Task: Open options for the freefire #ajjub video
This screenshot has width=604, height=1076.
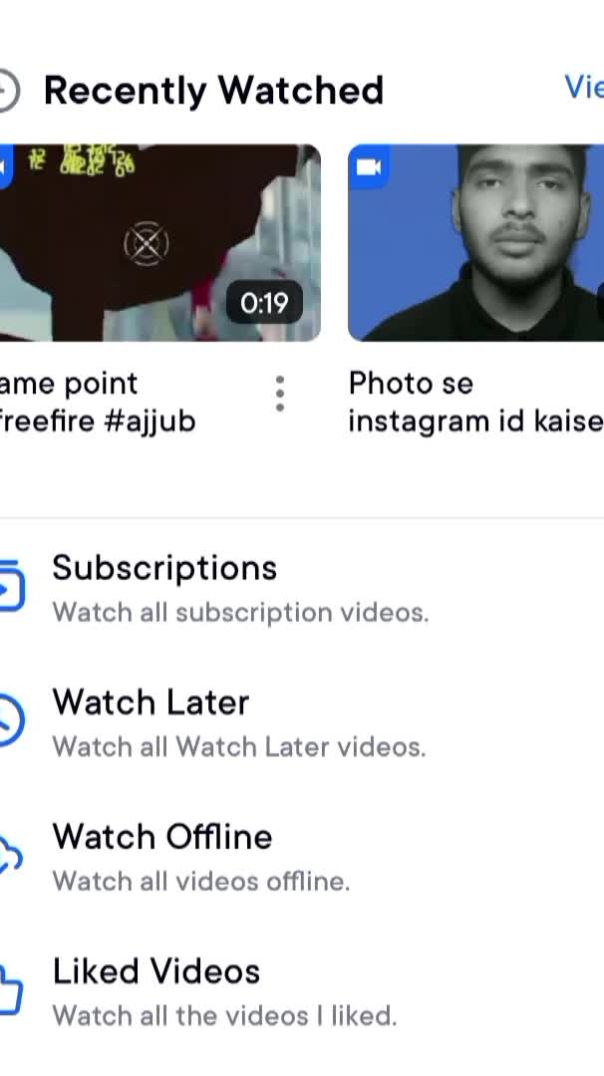Action: 280,394
